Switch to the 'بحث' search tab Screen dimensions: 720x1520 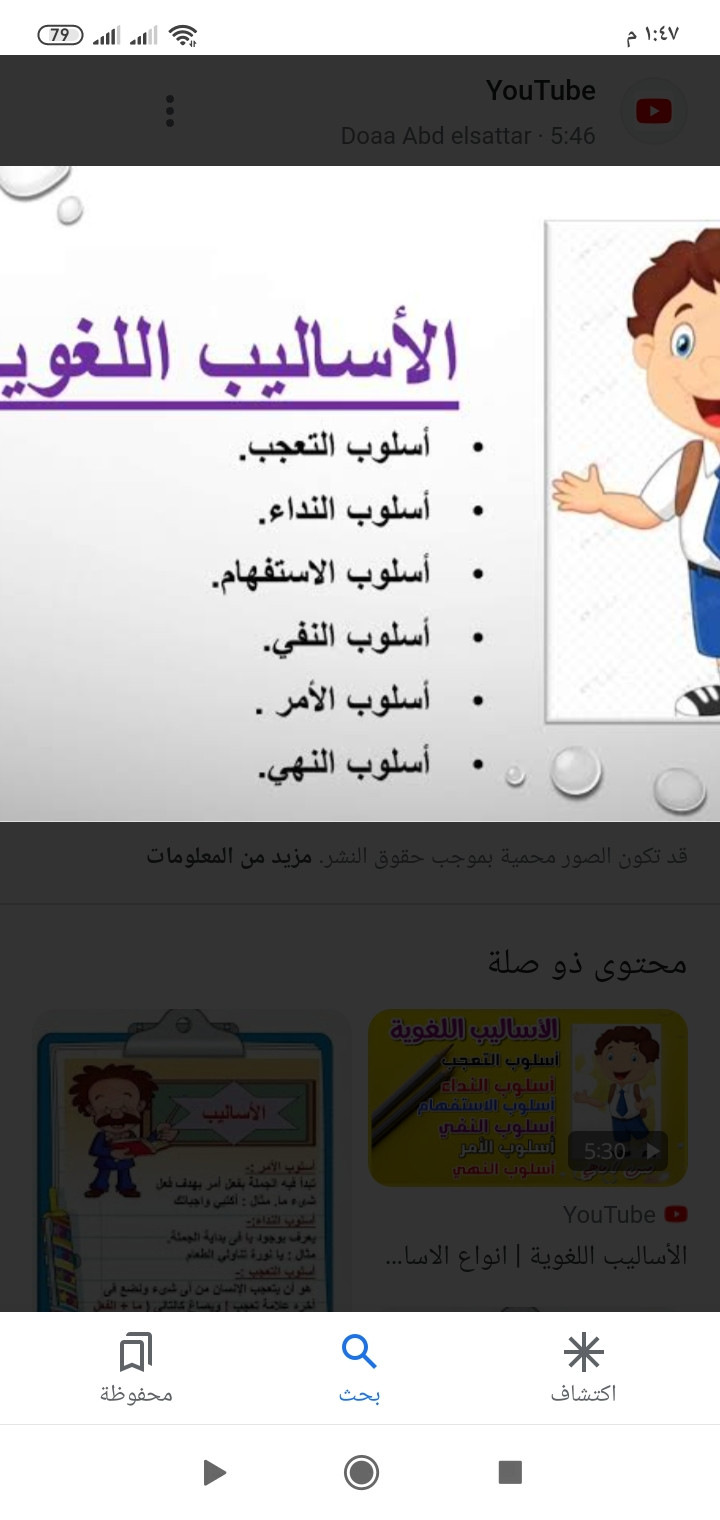coord(359,1368)
